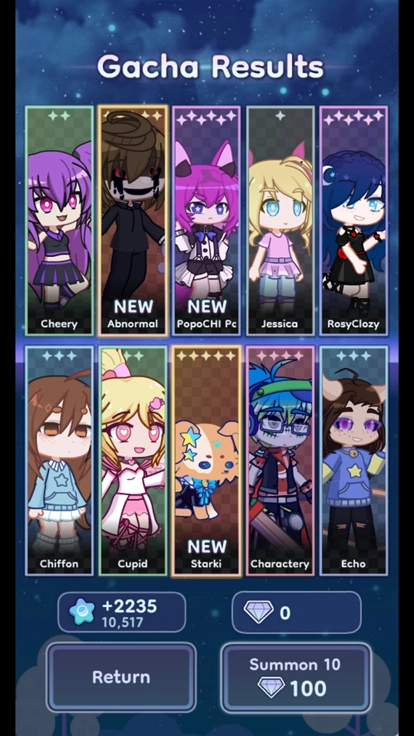View the Cupid character card
Viewport: 414px width, 736px height.
click(133, 461)
